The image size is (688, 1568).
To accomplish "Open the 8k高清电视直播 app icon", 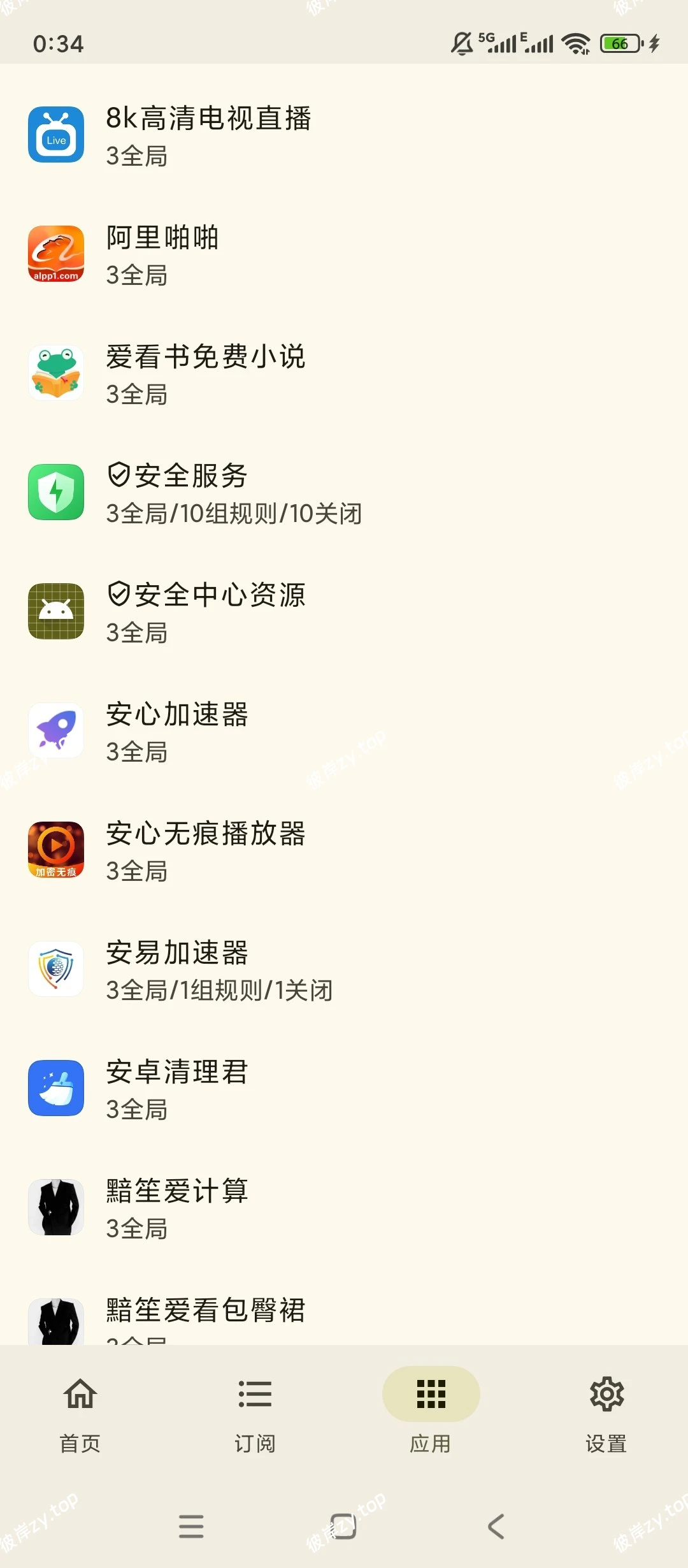I will pyautogui.click(x=56, y=135).
